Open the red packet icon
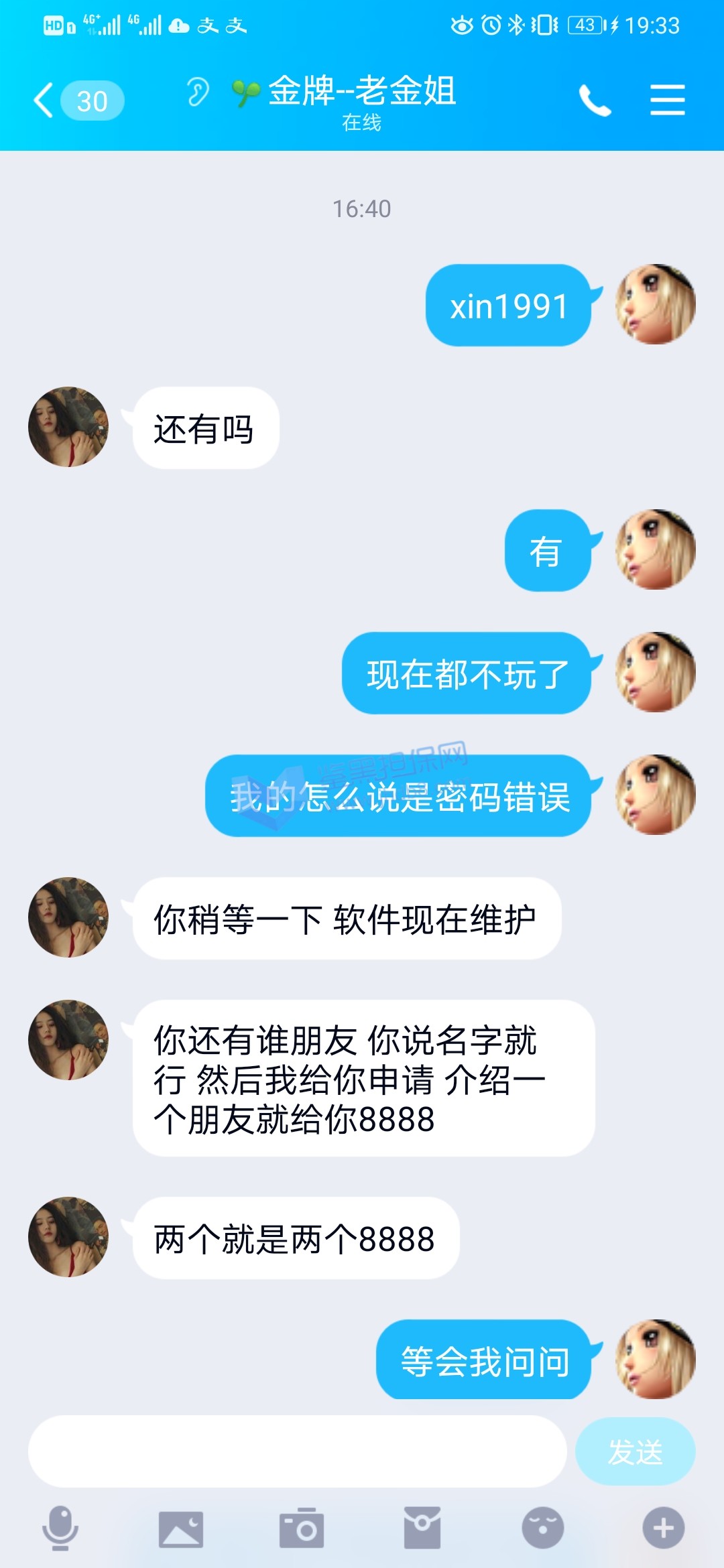724x1568 pixels. point(422,1528)
